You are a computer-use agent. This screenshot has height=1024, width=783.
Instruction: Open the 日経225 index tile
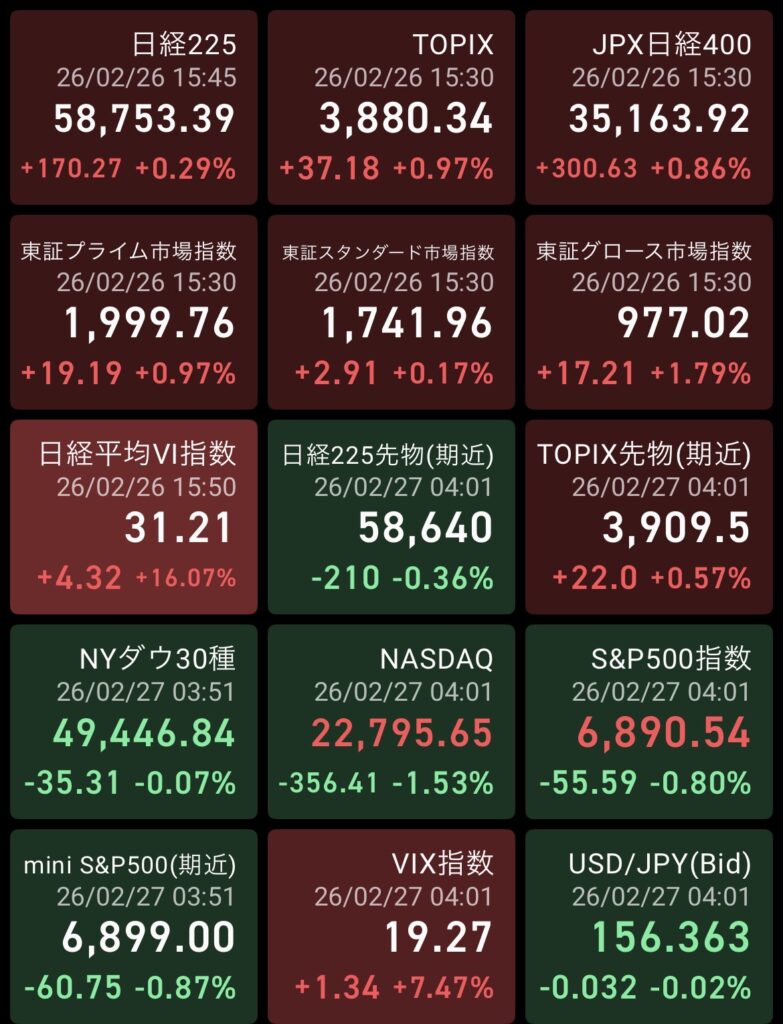pos(134,107)
